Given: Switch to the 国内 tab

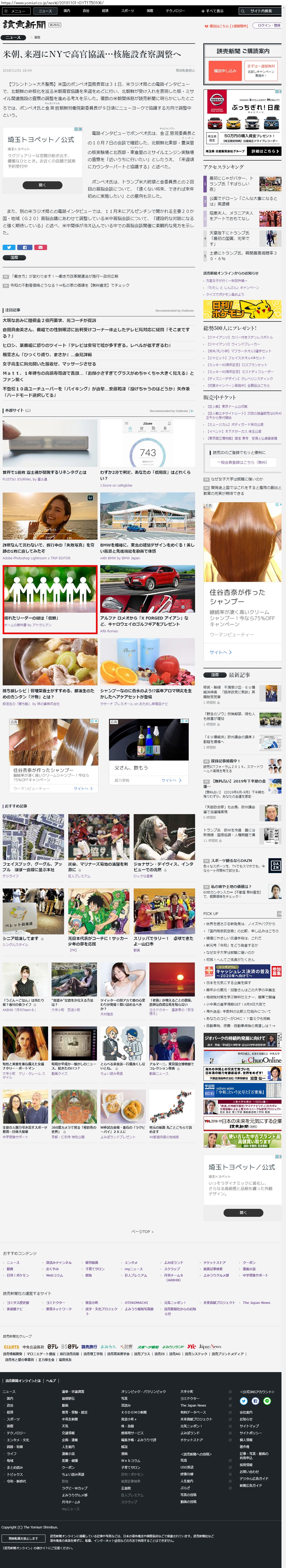Looking at the screenshot, I should point(67,11).
